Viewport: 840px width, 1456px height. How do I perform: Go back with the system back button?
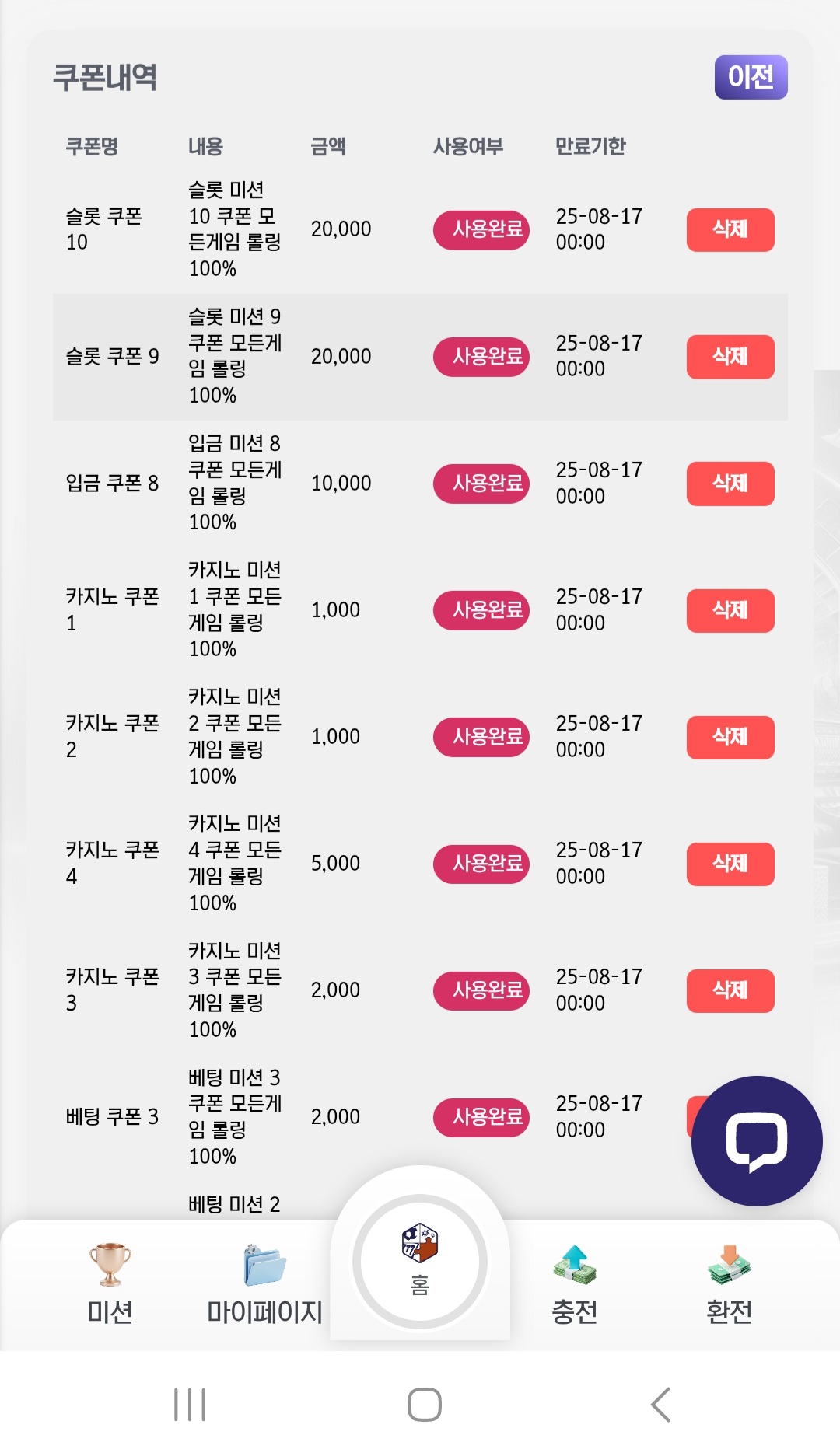[660, 1404]
